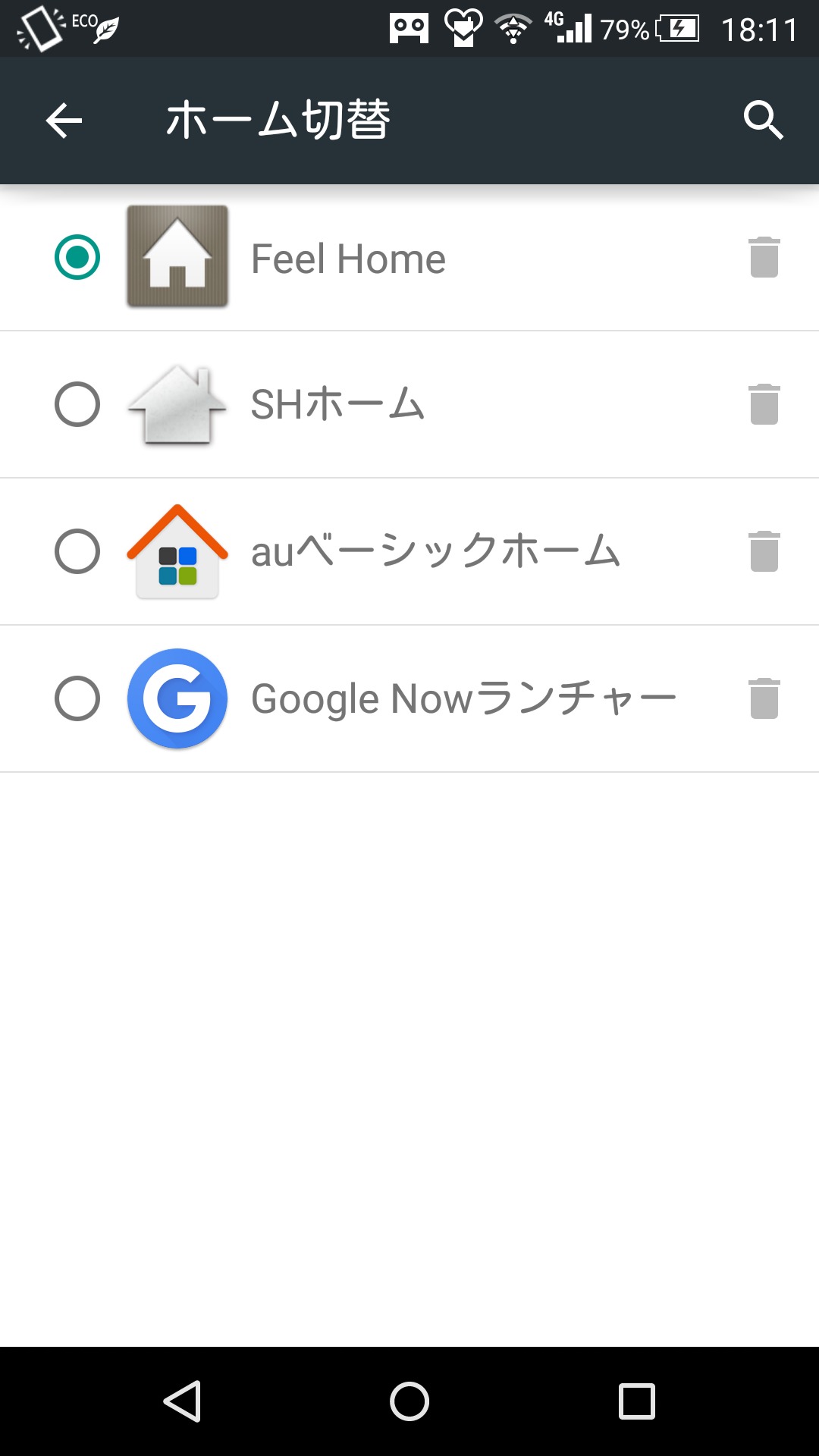The image size is (819, 1456).
Task: Choose SHホーム as the home launcher
Action: (x=77, y=404)
